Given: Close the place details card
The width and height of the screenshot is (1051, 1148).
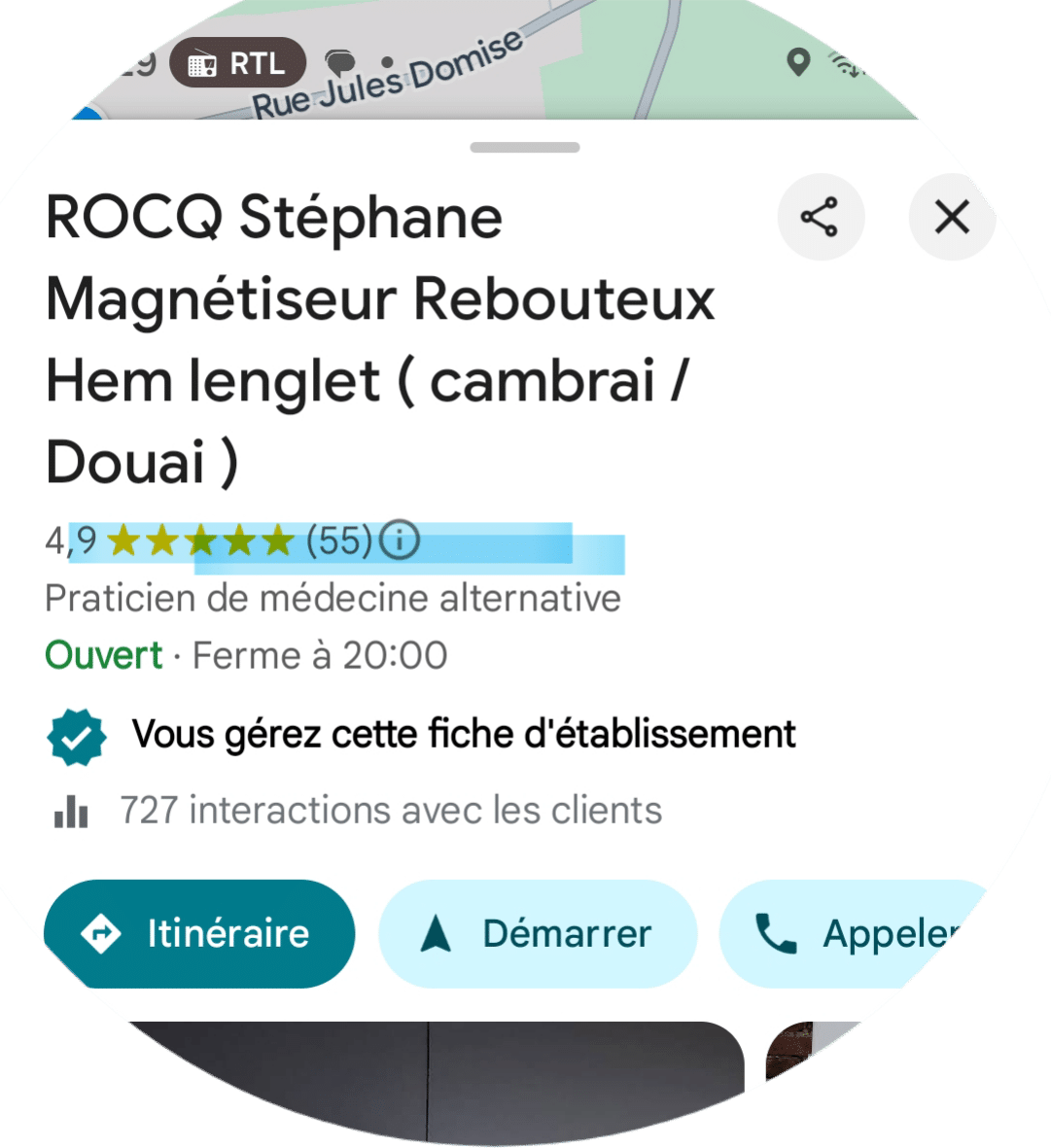Looking at the screenshot, I should 951,217.
